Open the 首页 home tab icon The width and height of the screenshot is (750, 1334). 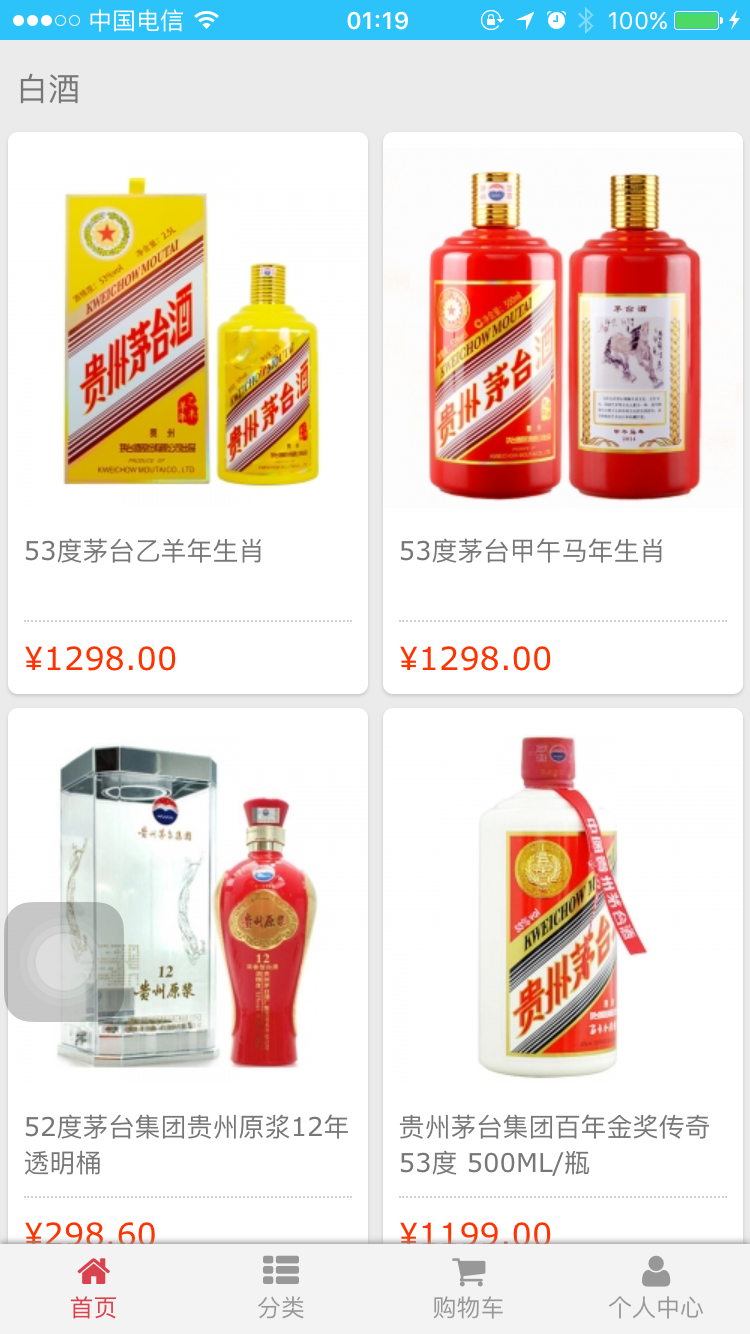93,1271
